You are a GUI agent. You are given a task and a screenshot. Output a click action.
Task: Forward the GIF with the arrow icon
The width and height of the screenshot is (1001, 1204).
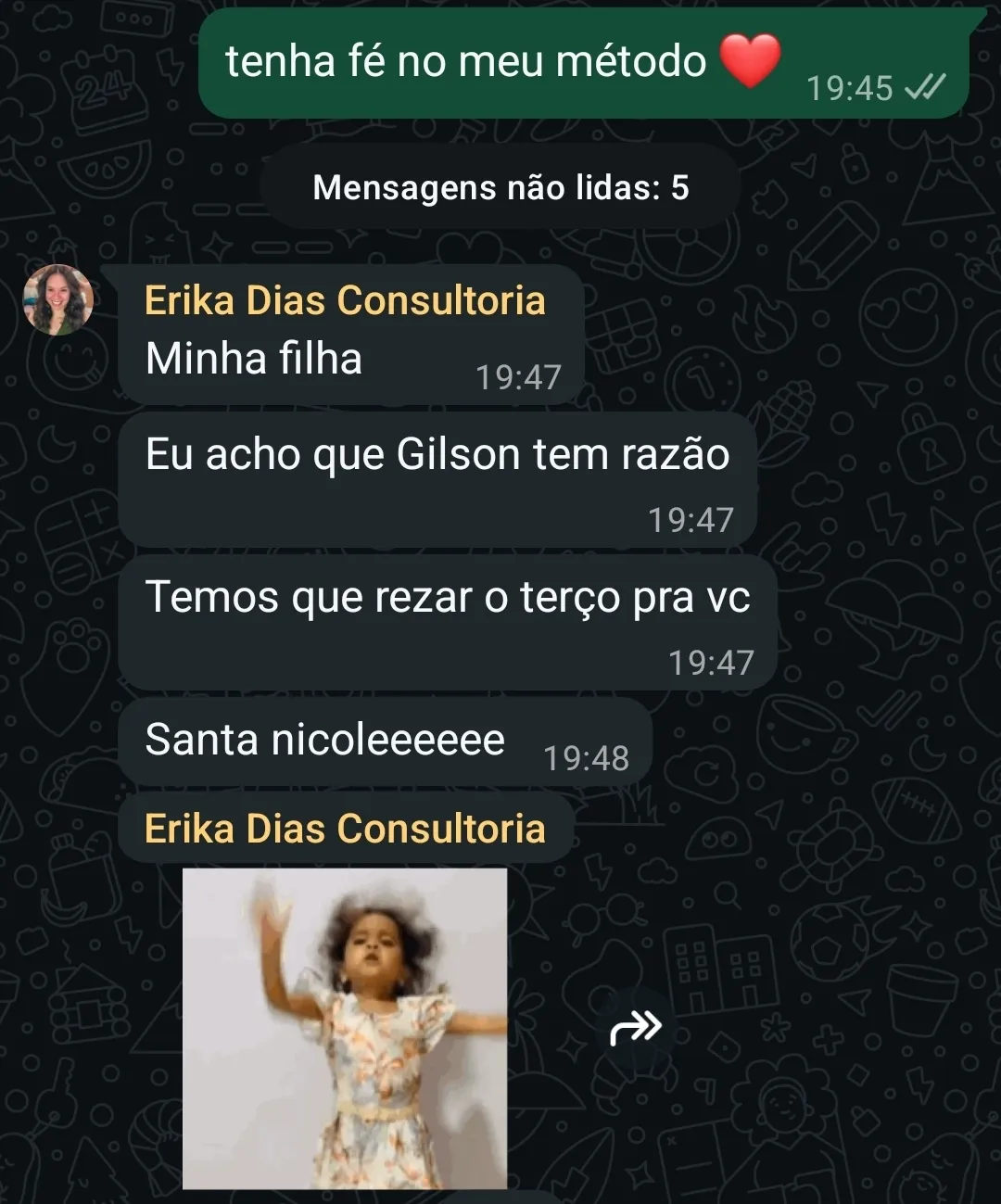coord(636,1027)
